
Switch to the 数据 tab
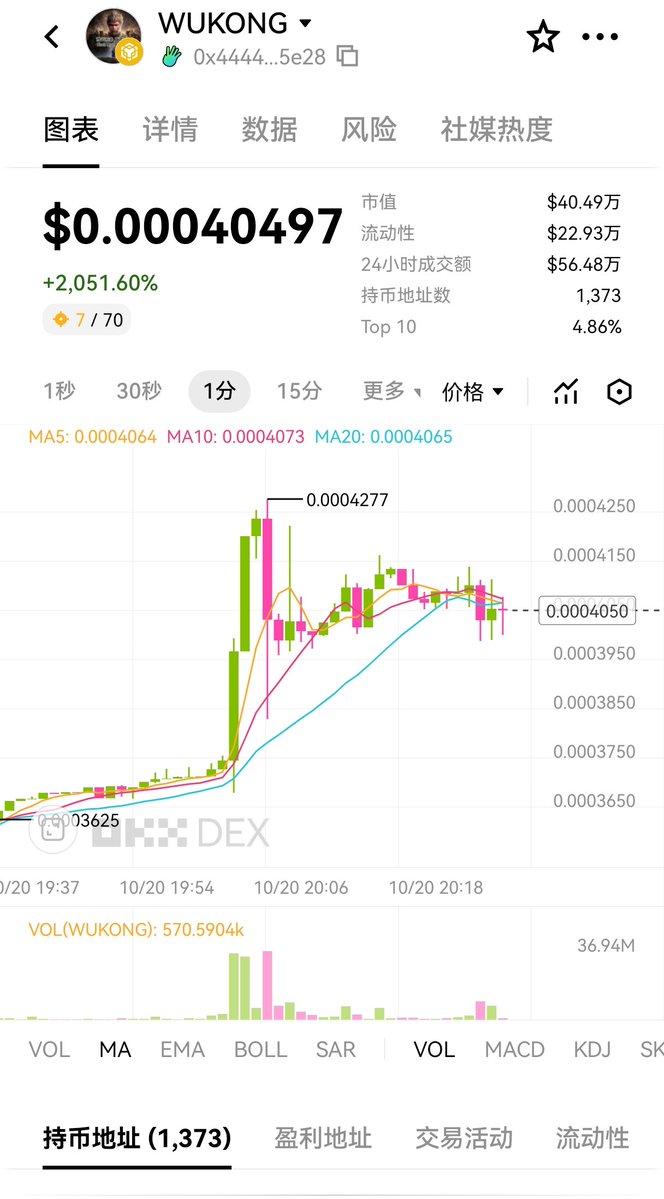pyautogui.click(x=269, y=129)
